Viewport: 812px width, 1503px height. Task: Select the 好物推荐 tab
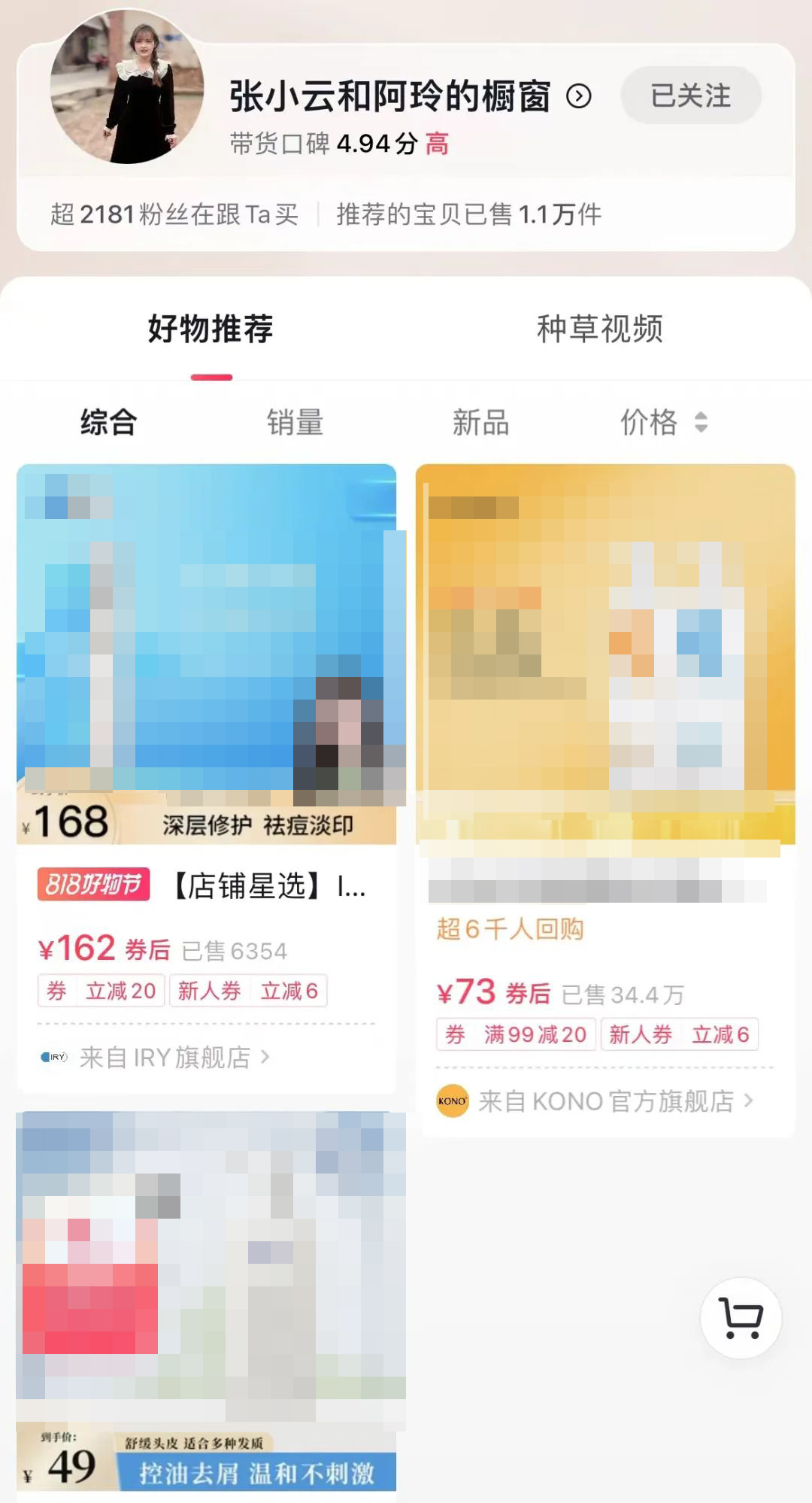(211, 329)
